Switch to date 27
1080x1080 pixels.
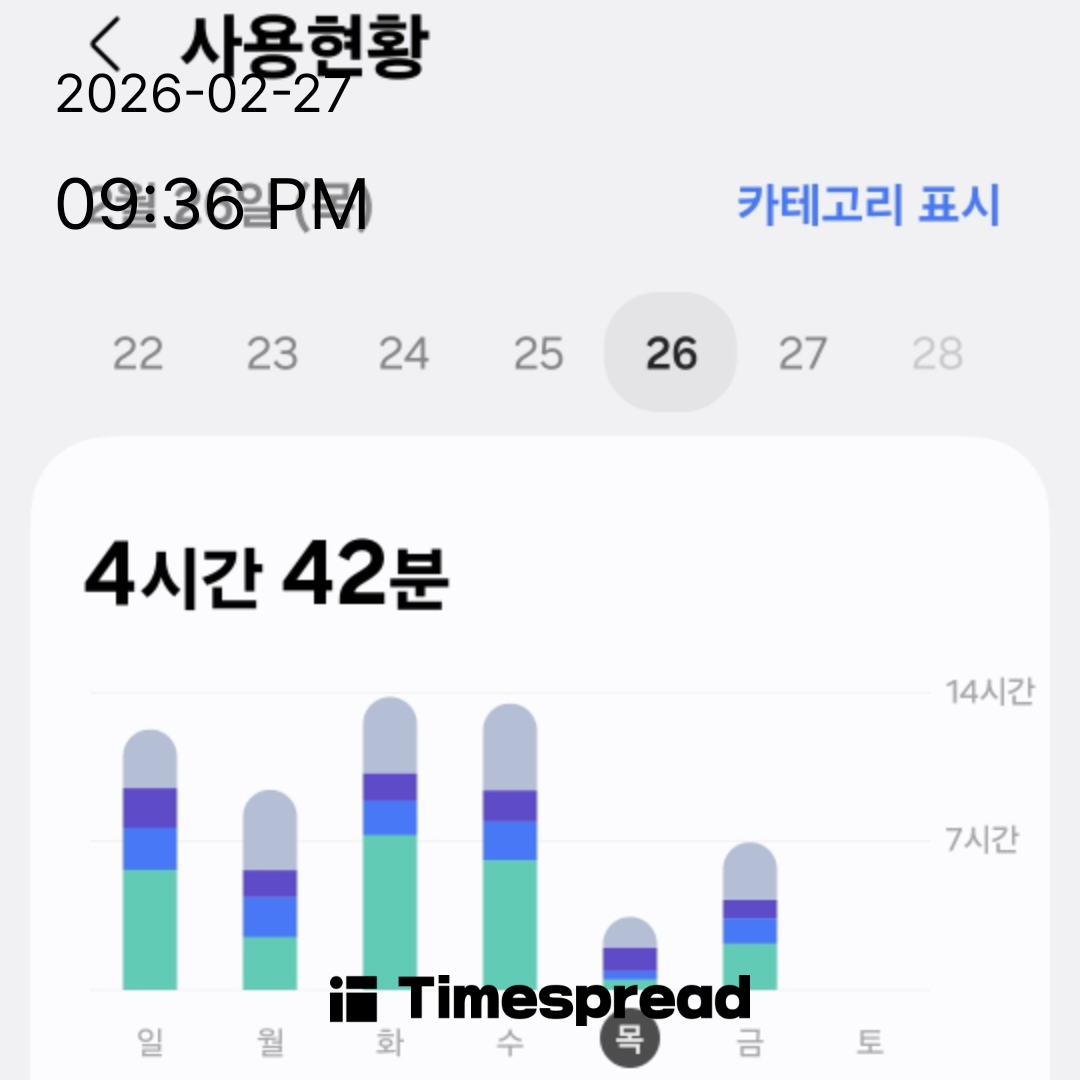(803, 354)
